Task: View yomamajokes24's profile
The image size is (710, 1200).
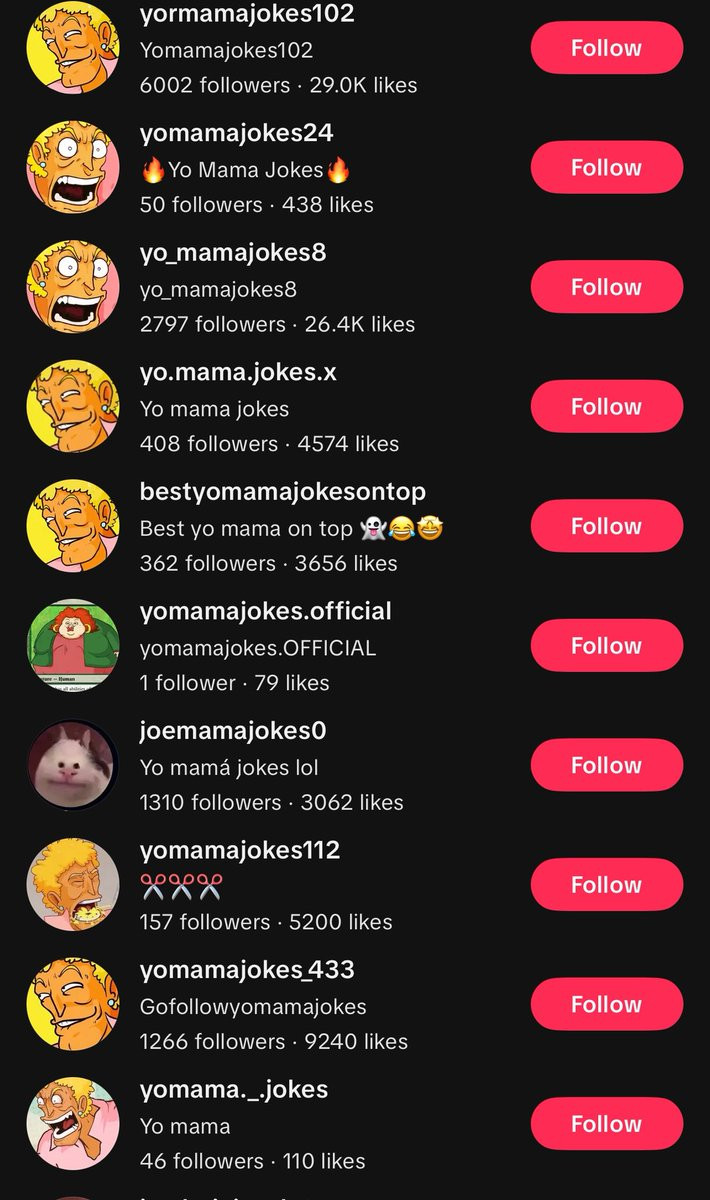Action: [237, 133]
